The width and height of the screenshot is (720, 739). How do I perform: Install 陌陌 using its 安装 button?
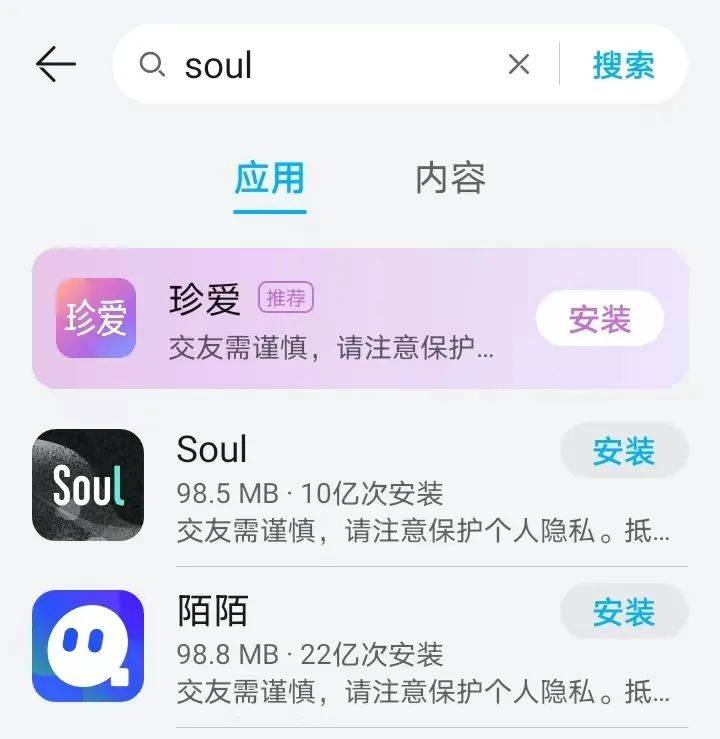[x=624, y=613]
